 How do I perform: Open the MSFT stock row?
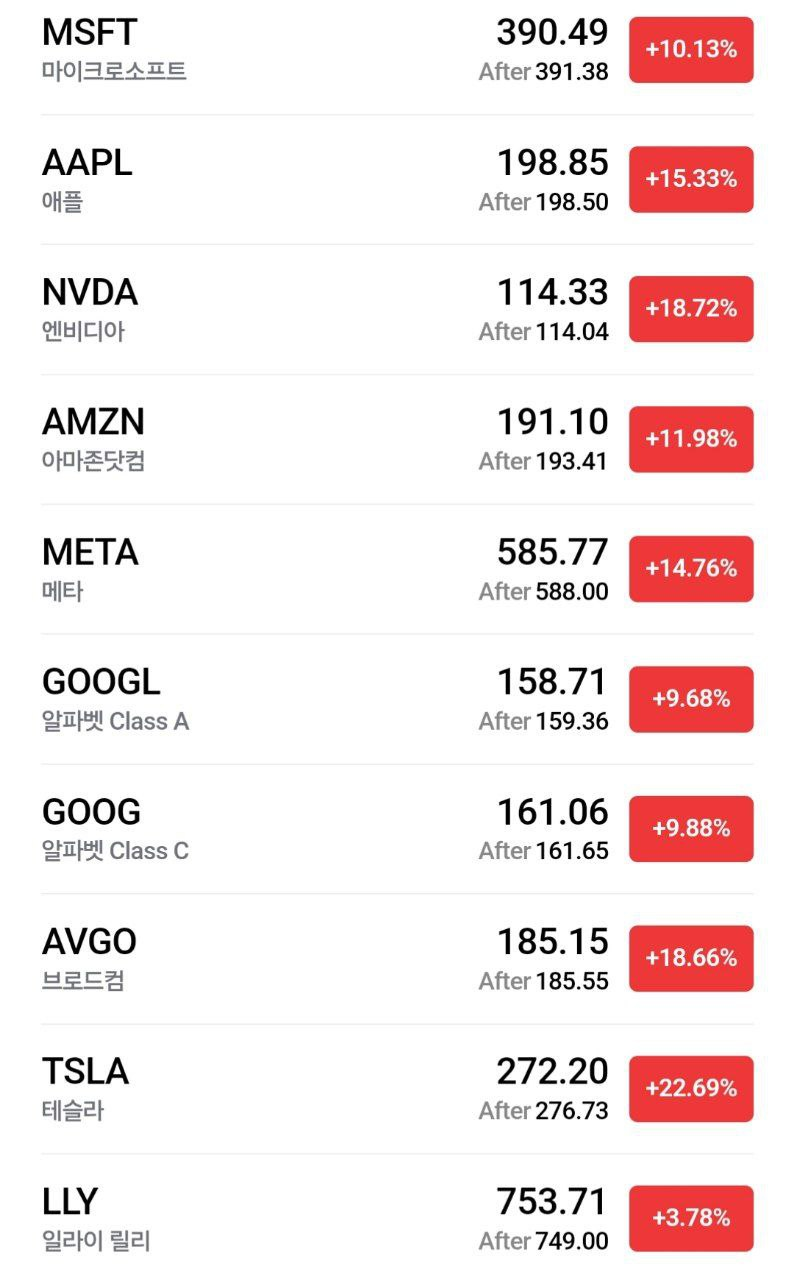(x=300, y=50)
